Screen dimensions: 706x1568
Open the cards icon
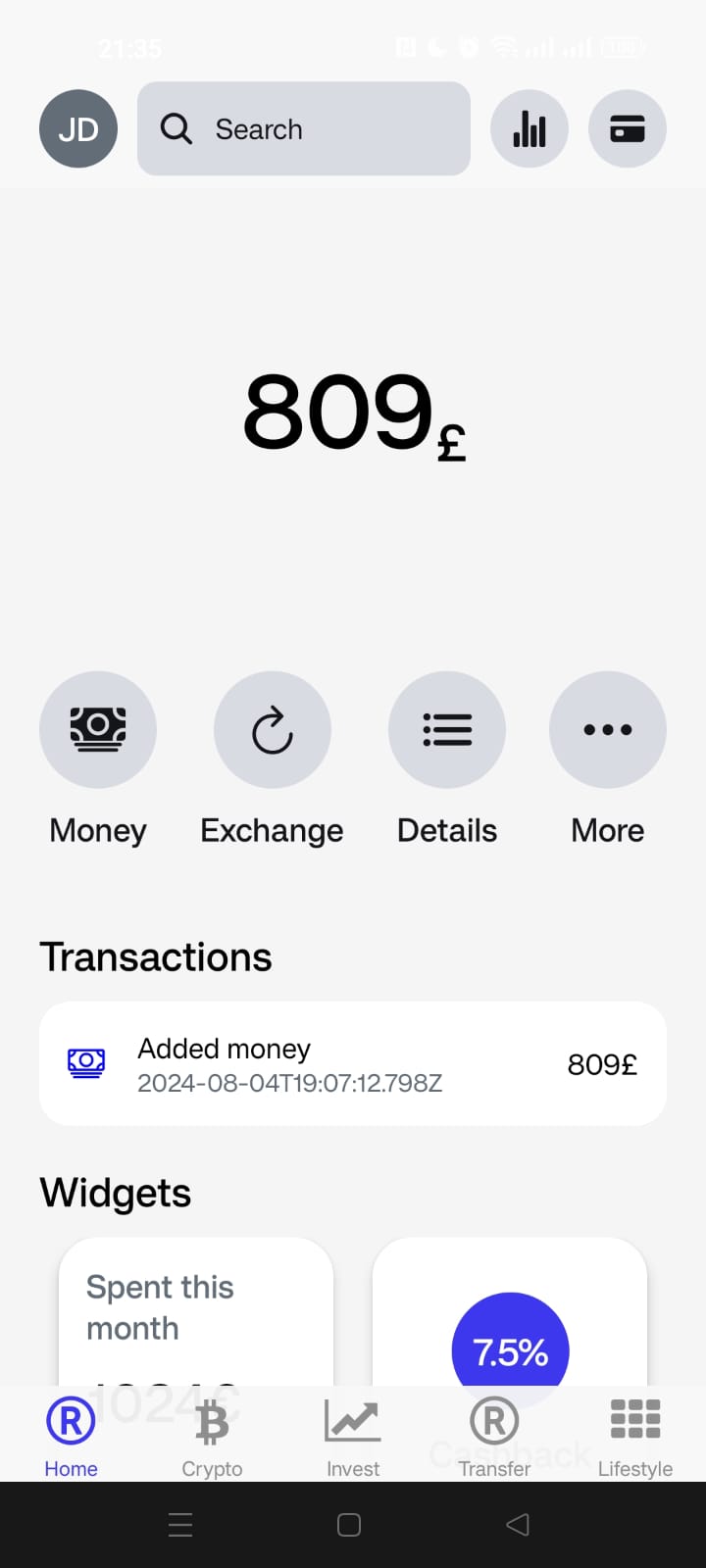[628, 128]
